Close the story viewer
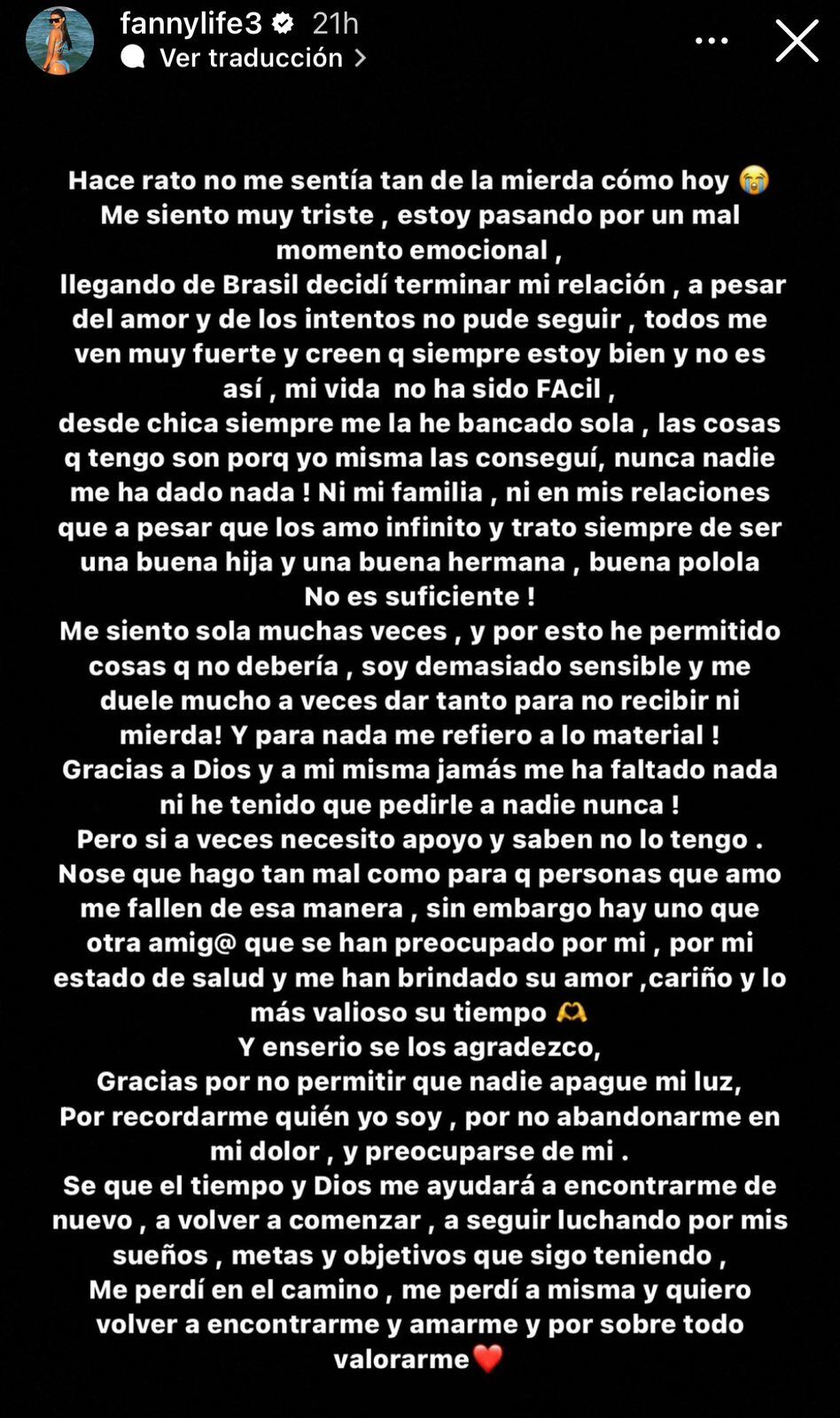The image size is (840, 1418). click(797, 41)
